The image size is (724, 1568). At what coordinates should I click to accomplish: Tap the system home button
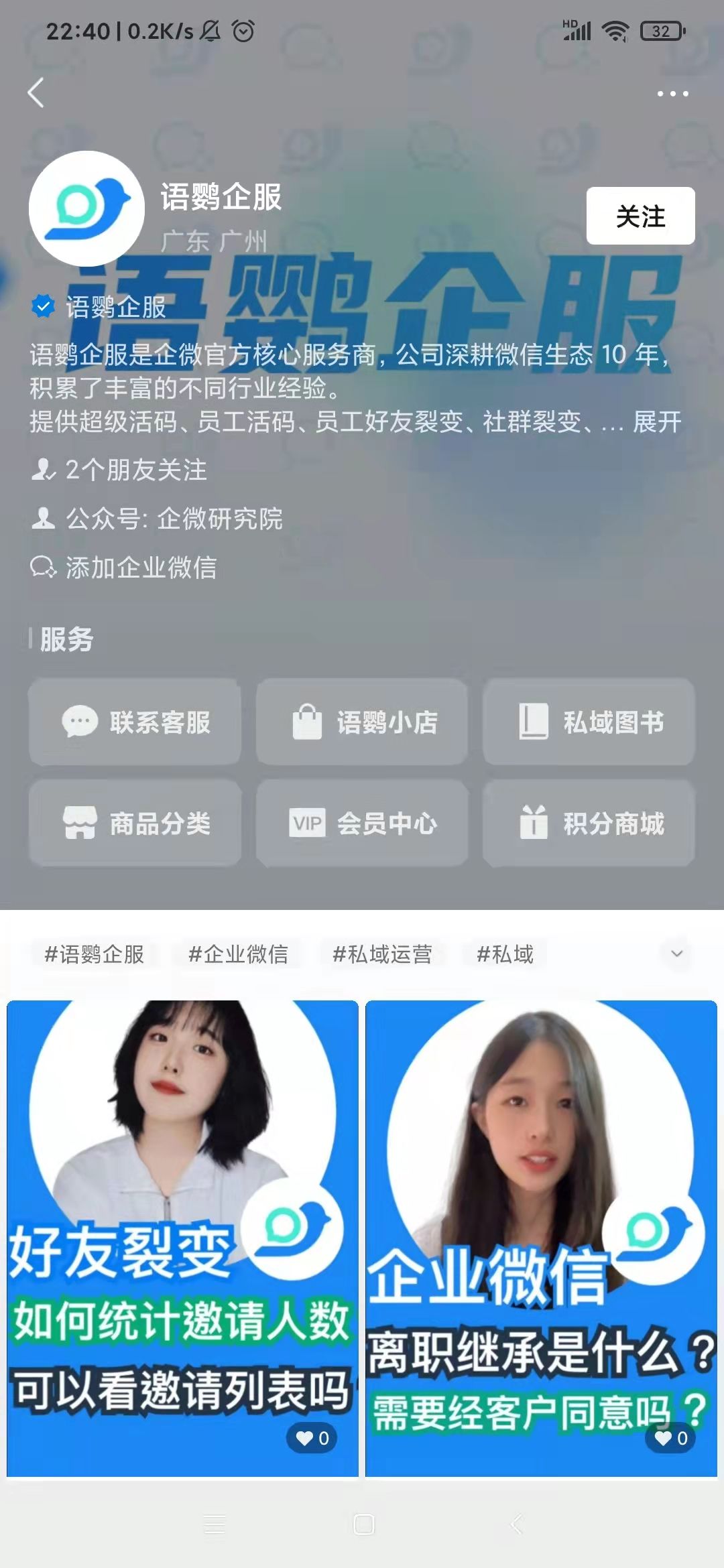point(363,1525)
